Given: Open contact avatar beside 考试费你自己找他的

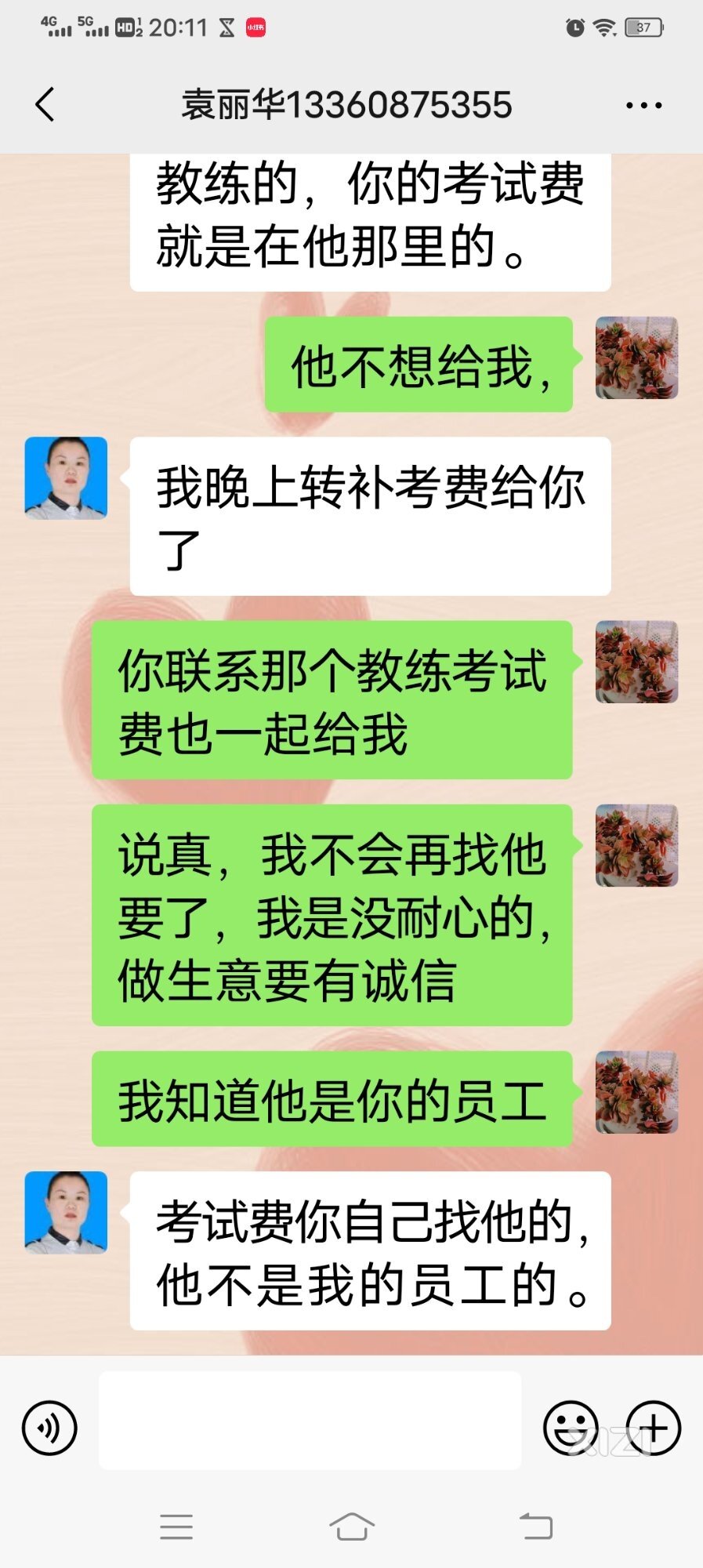Looking at the screenshot, I should [66, 1212].
